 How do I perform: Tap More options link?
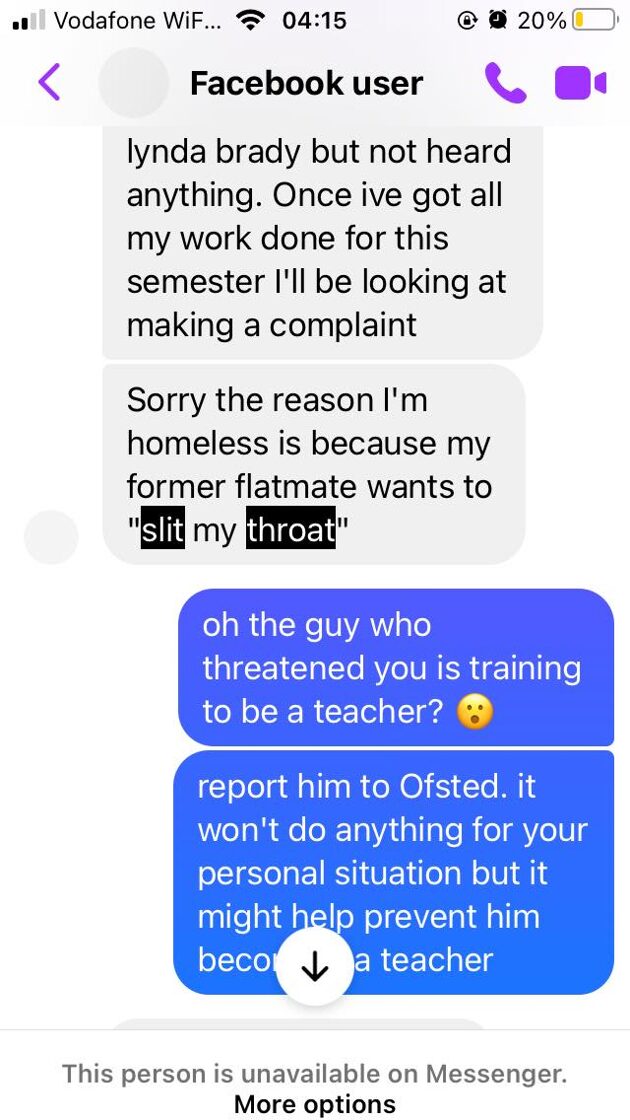pos(315,1104)
